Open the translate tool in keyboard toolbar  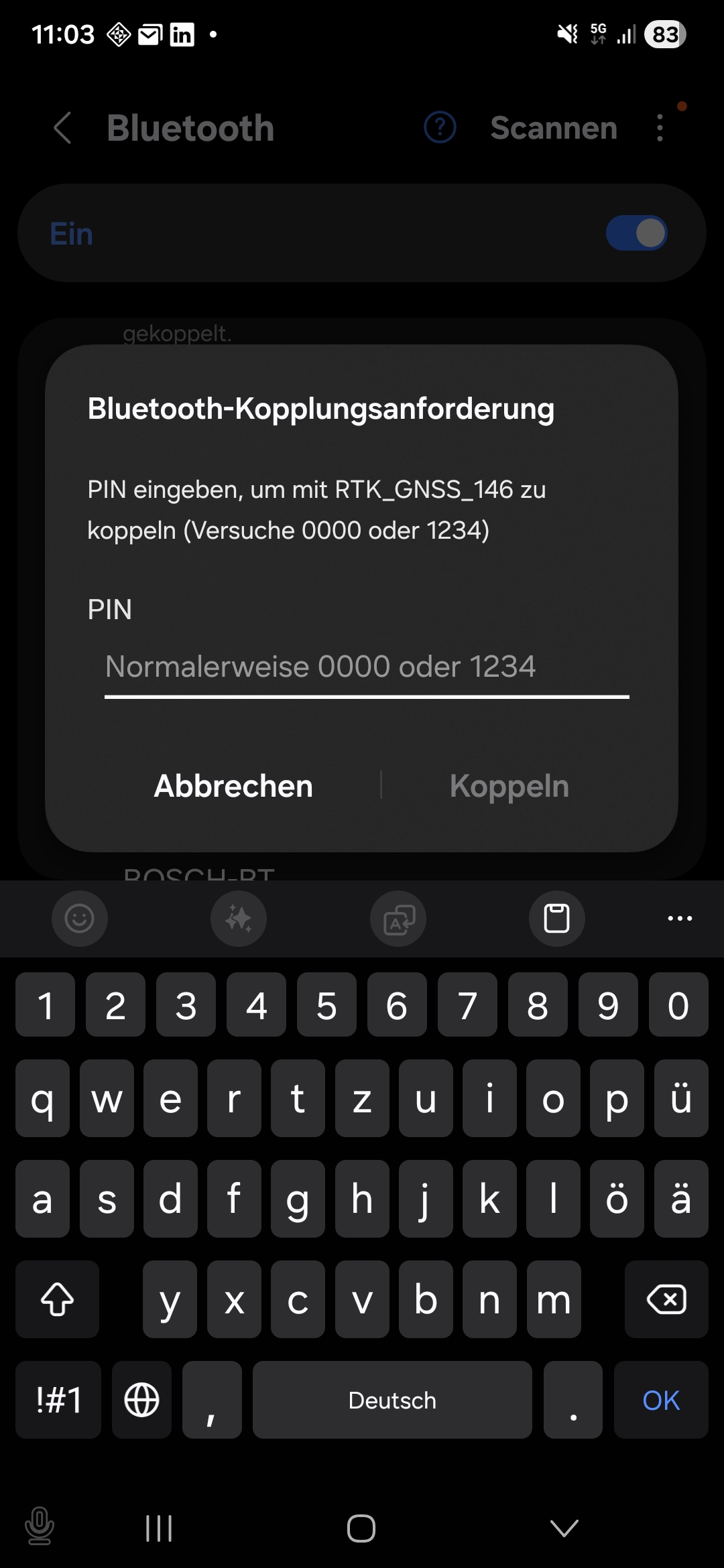tap(398, 918)
